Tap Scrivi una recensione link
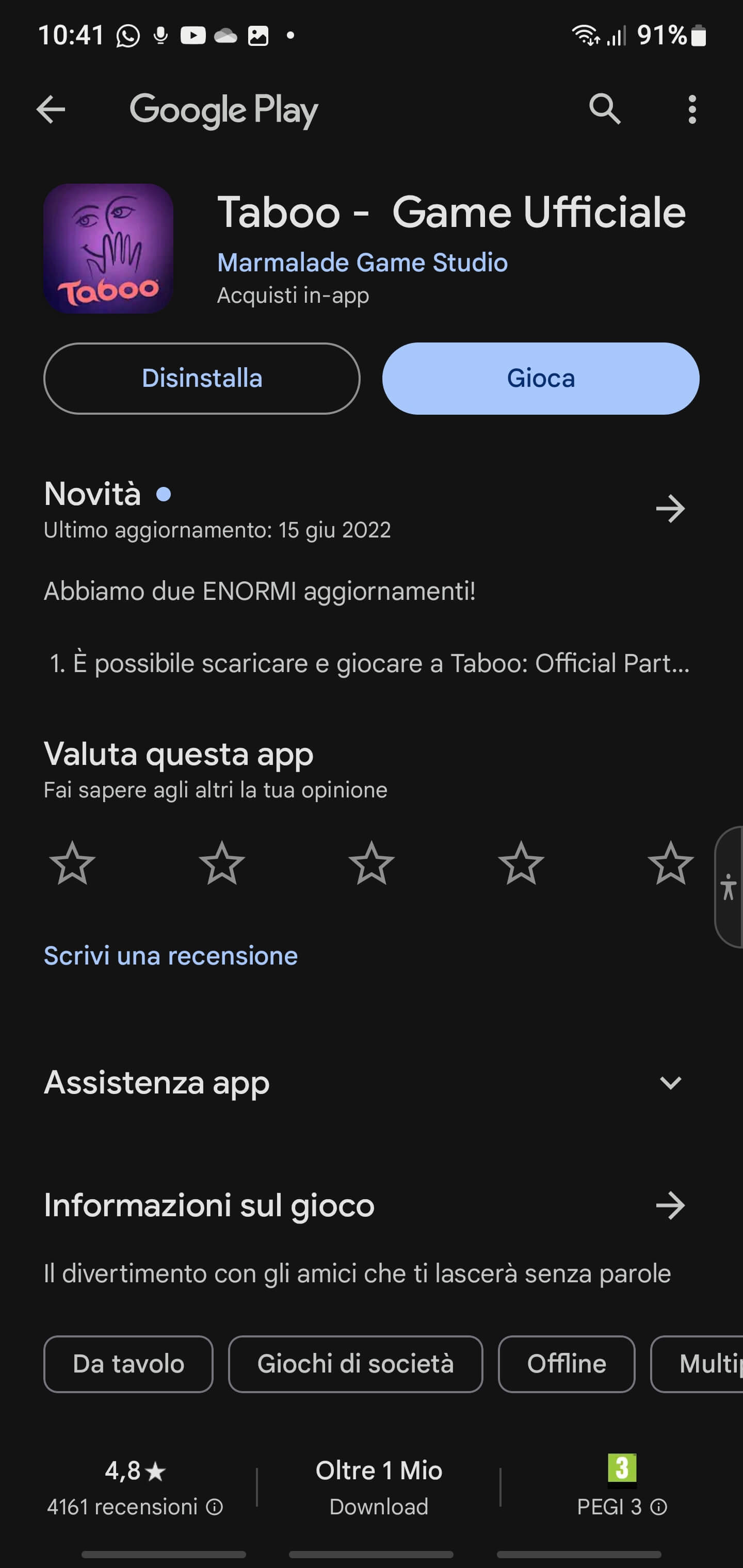Image resolution: width=743 pixels, height=1568 pixels. pos(170,956)
